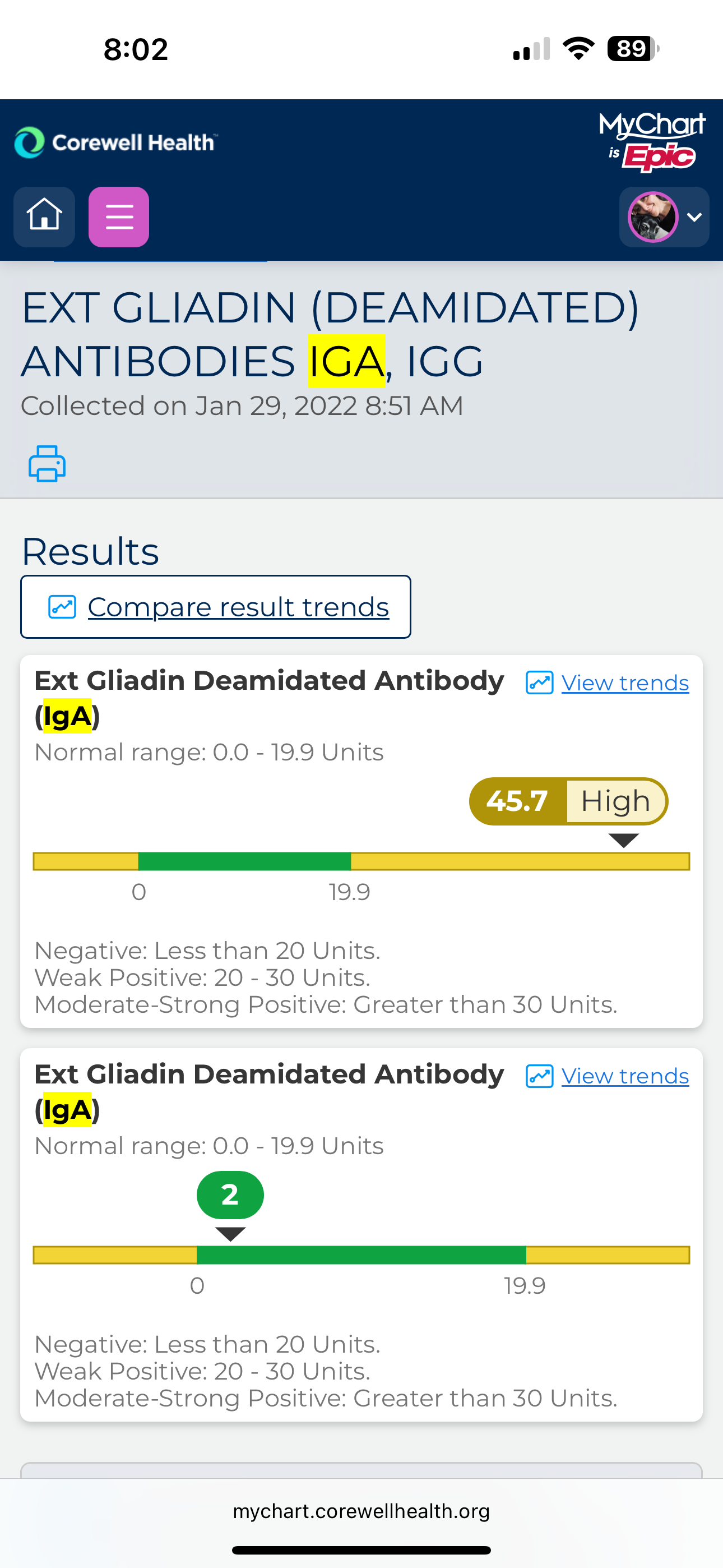The image size is (723, 1568).
Task: Open the pink hamburger menu
Action: point(119,216)
